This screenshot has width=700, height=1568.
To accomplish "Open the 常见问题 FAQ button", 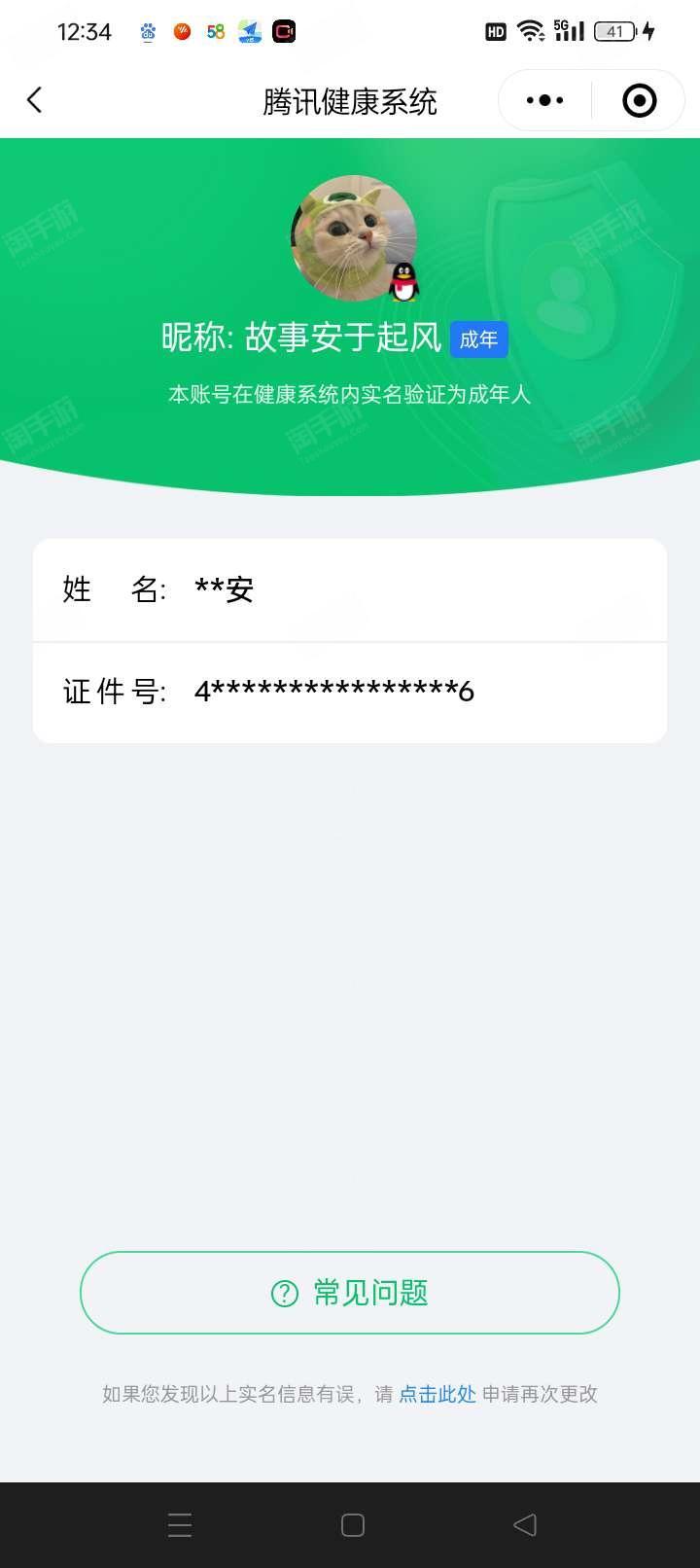I will pos(350,1293).
